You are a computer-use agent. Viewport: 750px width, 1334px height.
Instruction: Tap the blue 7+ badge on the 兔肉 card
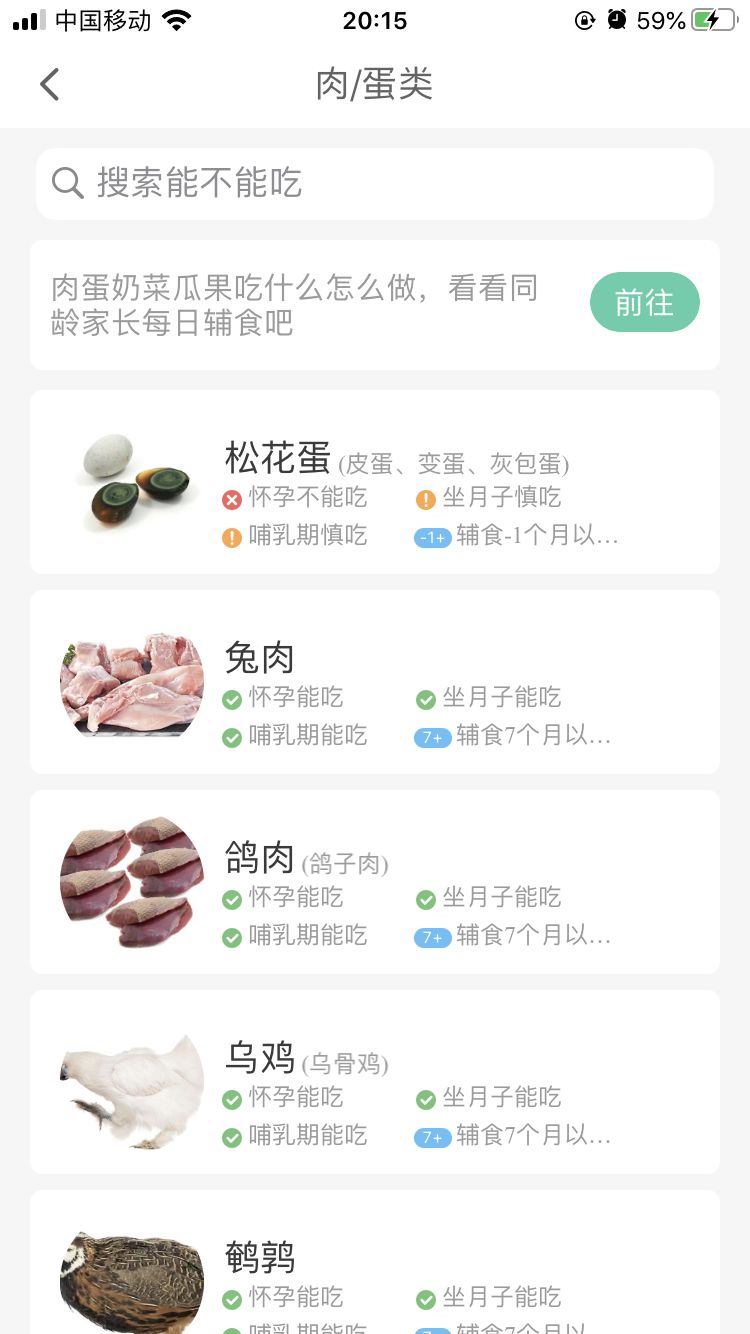click(432, 737)
